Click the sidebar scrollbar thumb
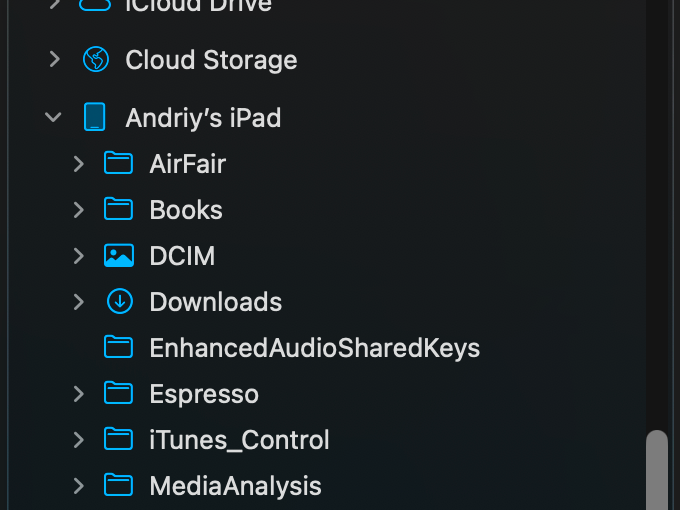The height and width of the screenshot is (510, 680). coord(657,470)
